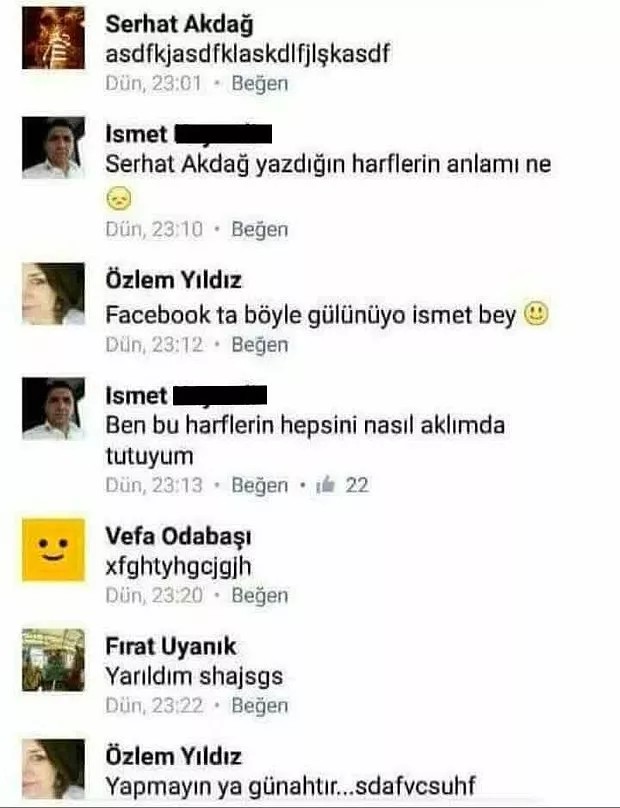Like Ismet's comment with 22 likes
Viewport: 620px width, 808px height.
click(x=259, y=485)
